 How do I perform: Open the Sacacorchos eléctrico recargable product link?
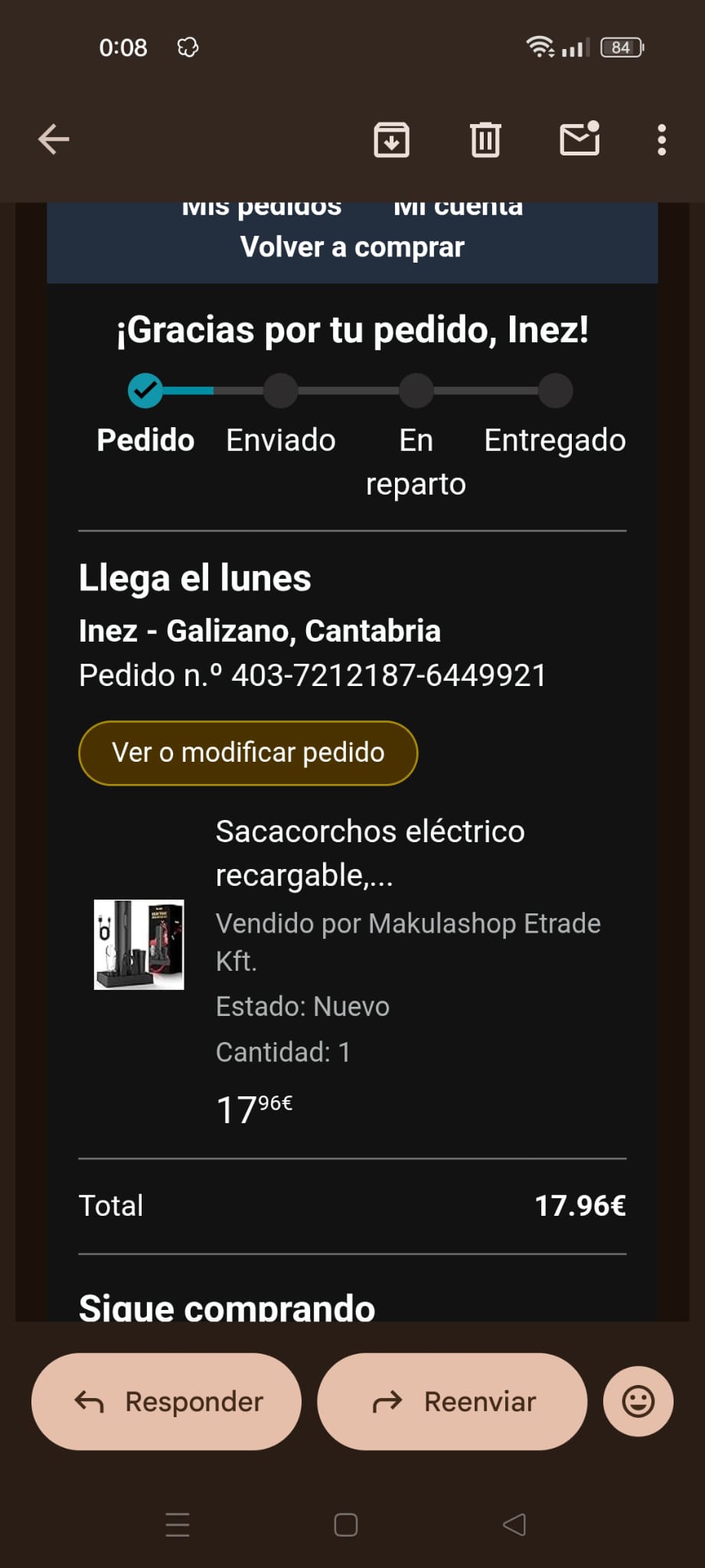coord(370,852)
